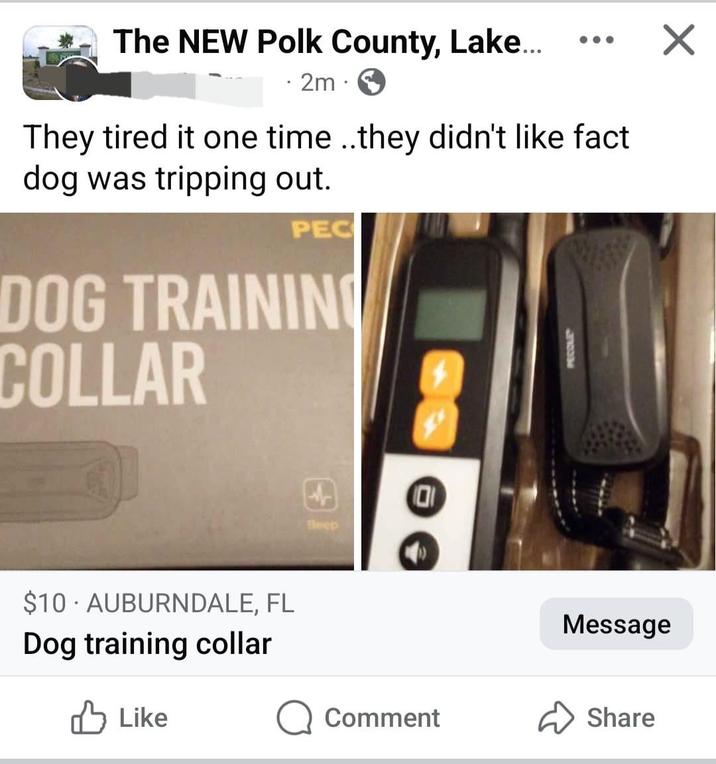Dismiss the post with the X
Image resolution: width=716 pixels, height=764 pixels.
click(x=678, y=42)
